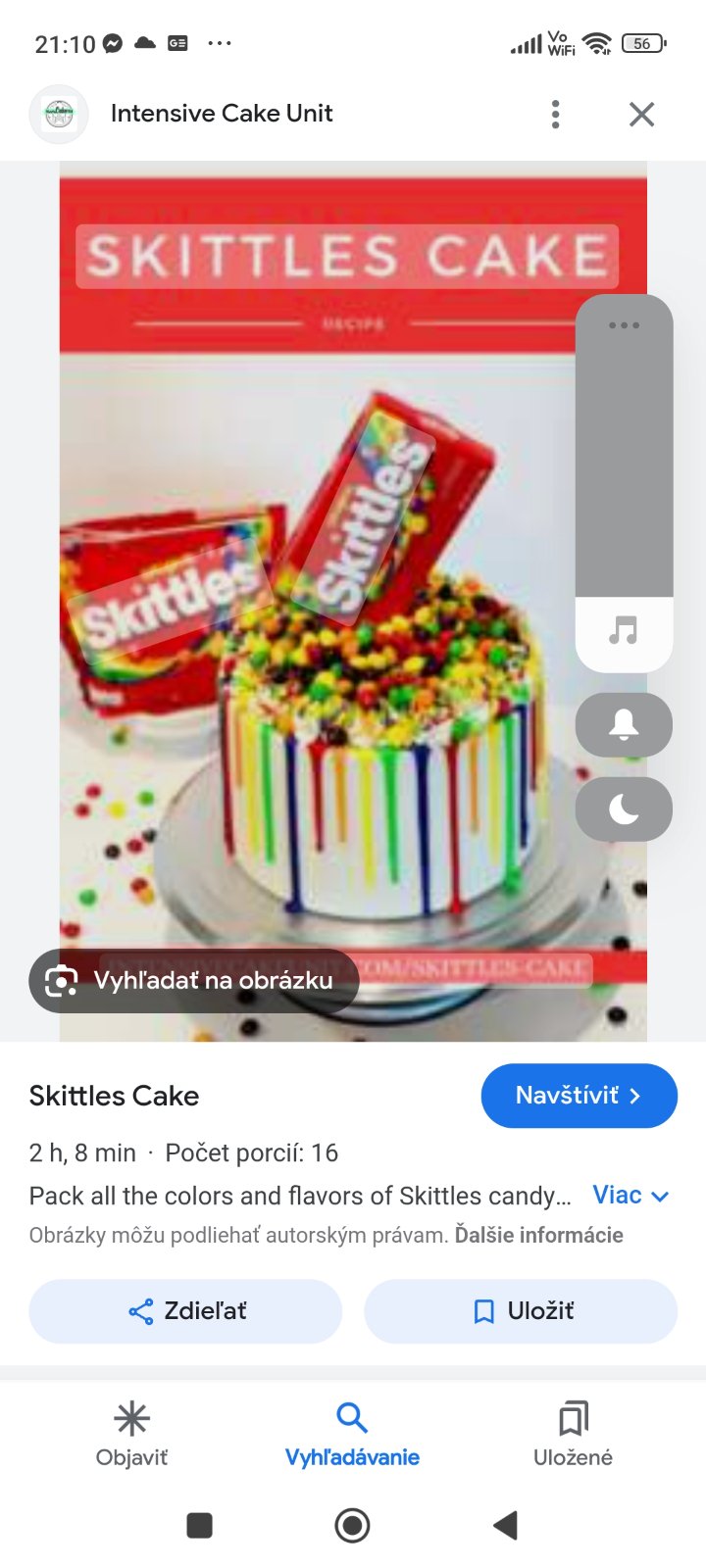
Task: Tap Vyhľadať na obrázku lens button
Action: [x=194, y=980]
